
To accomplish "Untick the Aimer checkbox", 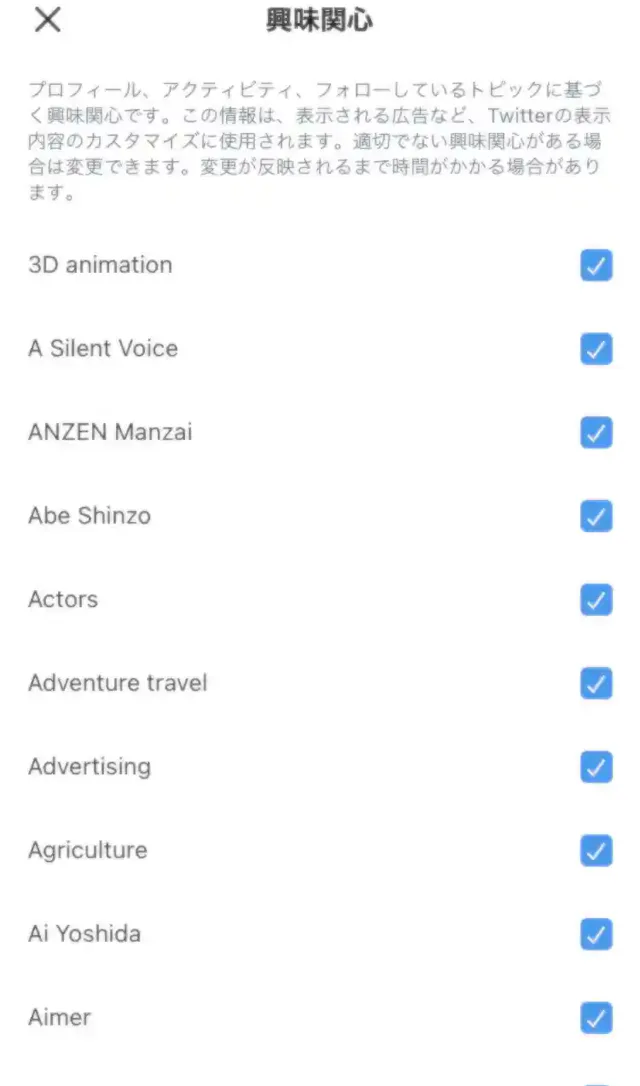I will tap(596, 1018).
